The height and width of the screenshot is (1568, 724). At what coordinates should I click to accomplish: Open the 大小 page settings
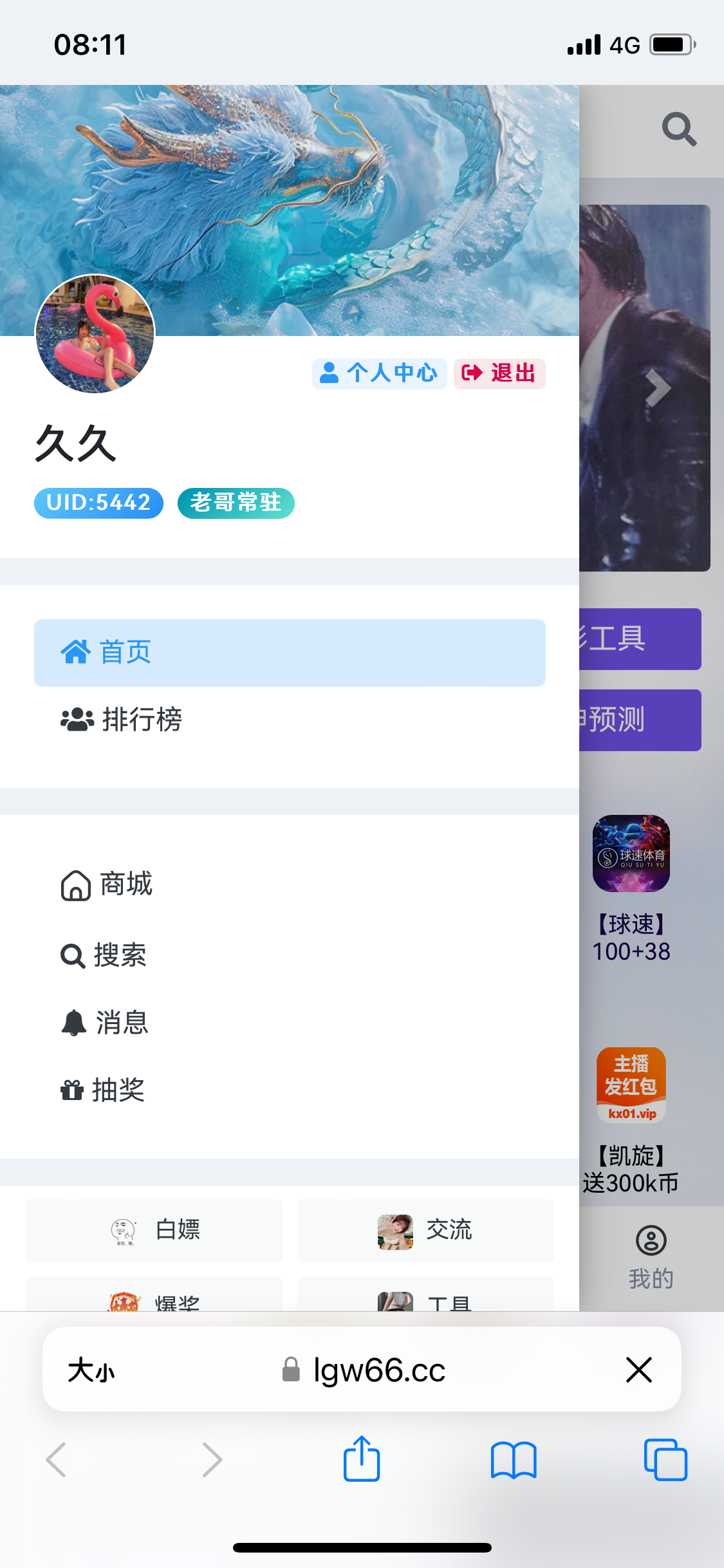click(x=91, y=1370)
